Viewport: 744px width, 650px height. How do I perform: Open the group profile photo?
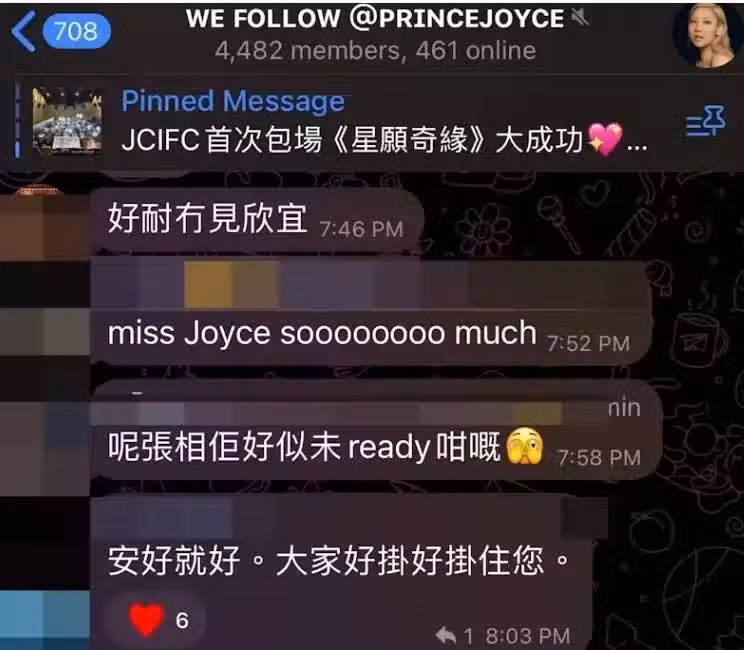coord(708,33)
